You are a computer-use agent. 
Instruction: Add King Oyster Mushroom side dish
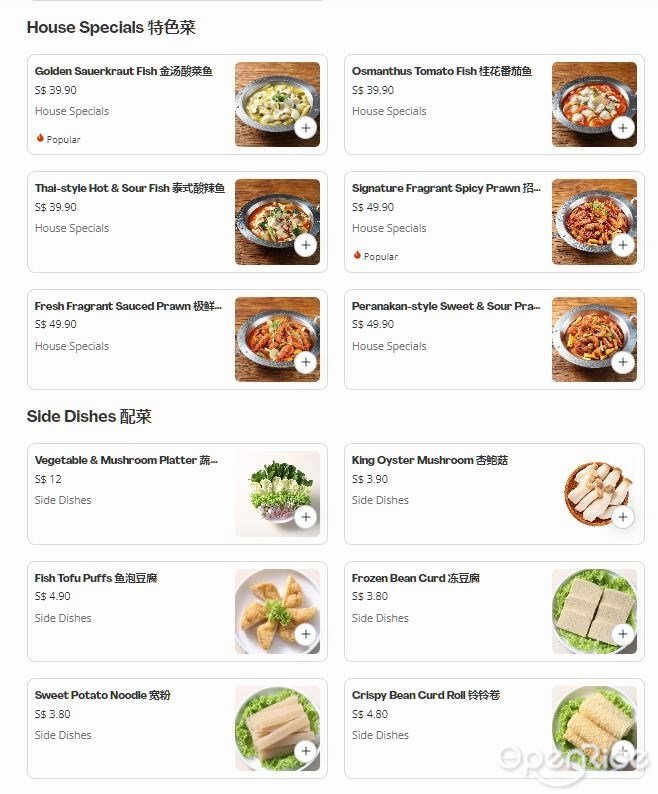(x=622, y=517)
